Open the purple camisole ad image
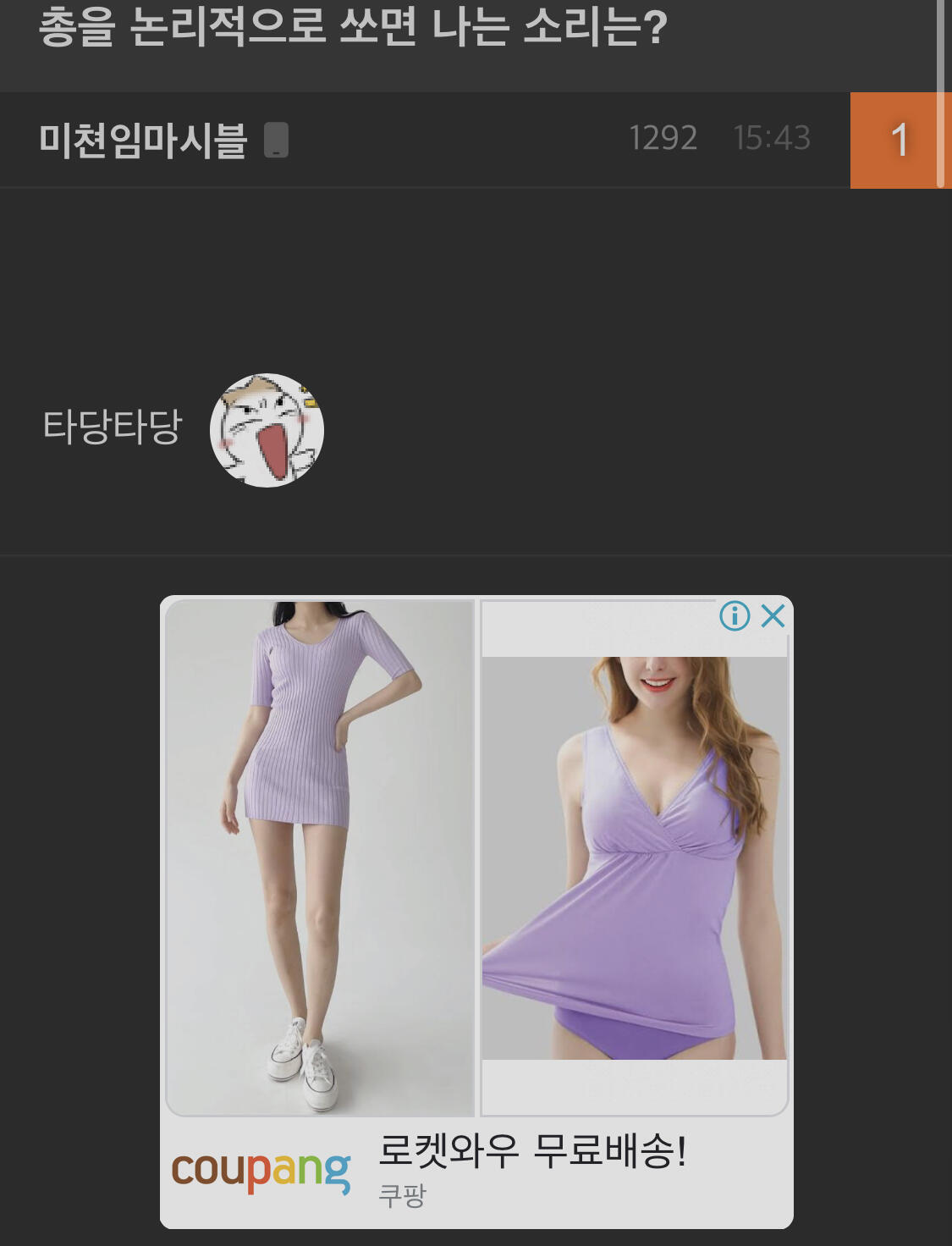 635,857
